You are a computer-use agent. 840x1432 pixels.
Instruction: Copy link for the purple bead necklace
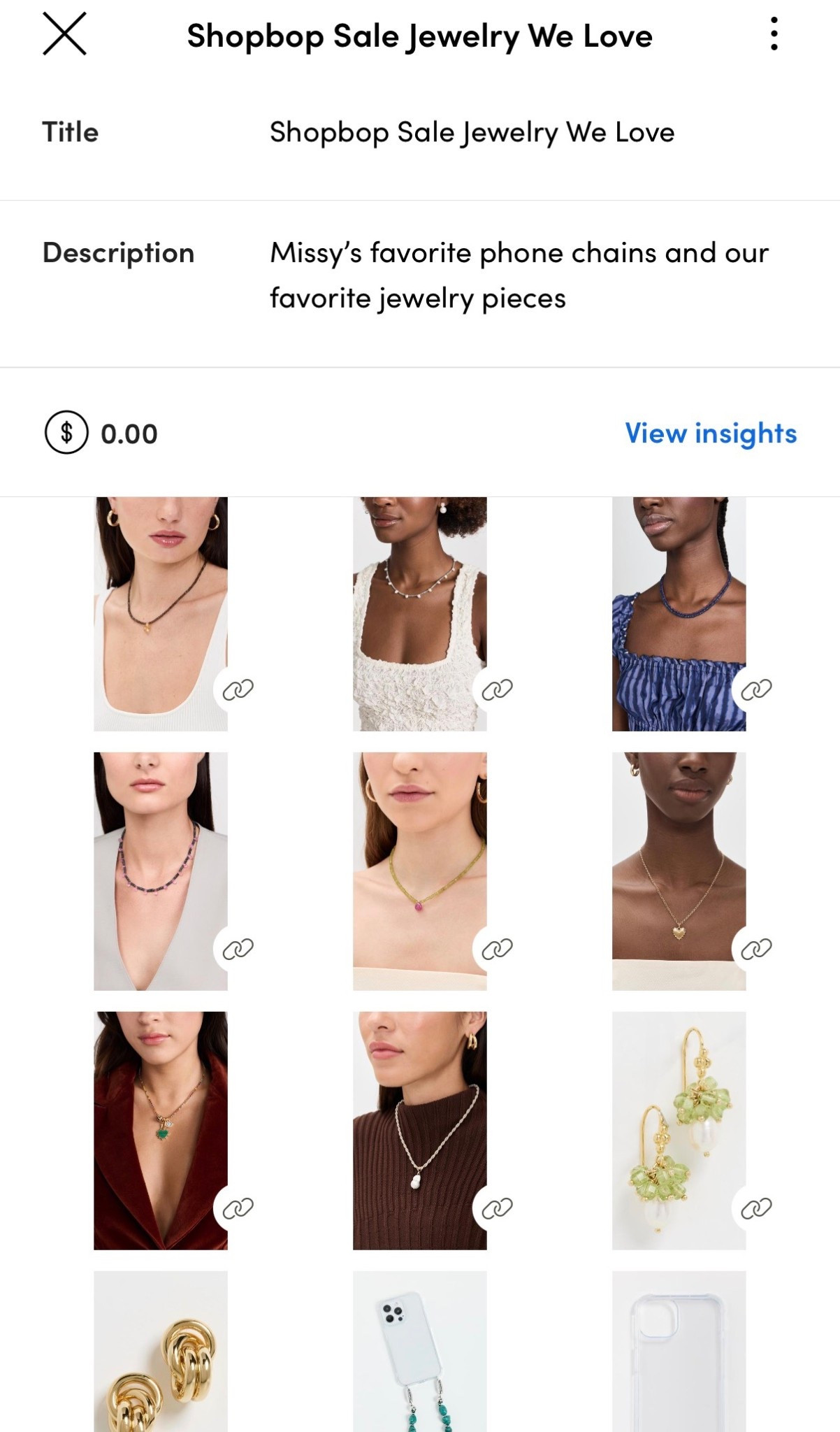pyautogui.click(x=238, y=949)
